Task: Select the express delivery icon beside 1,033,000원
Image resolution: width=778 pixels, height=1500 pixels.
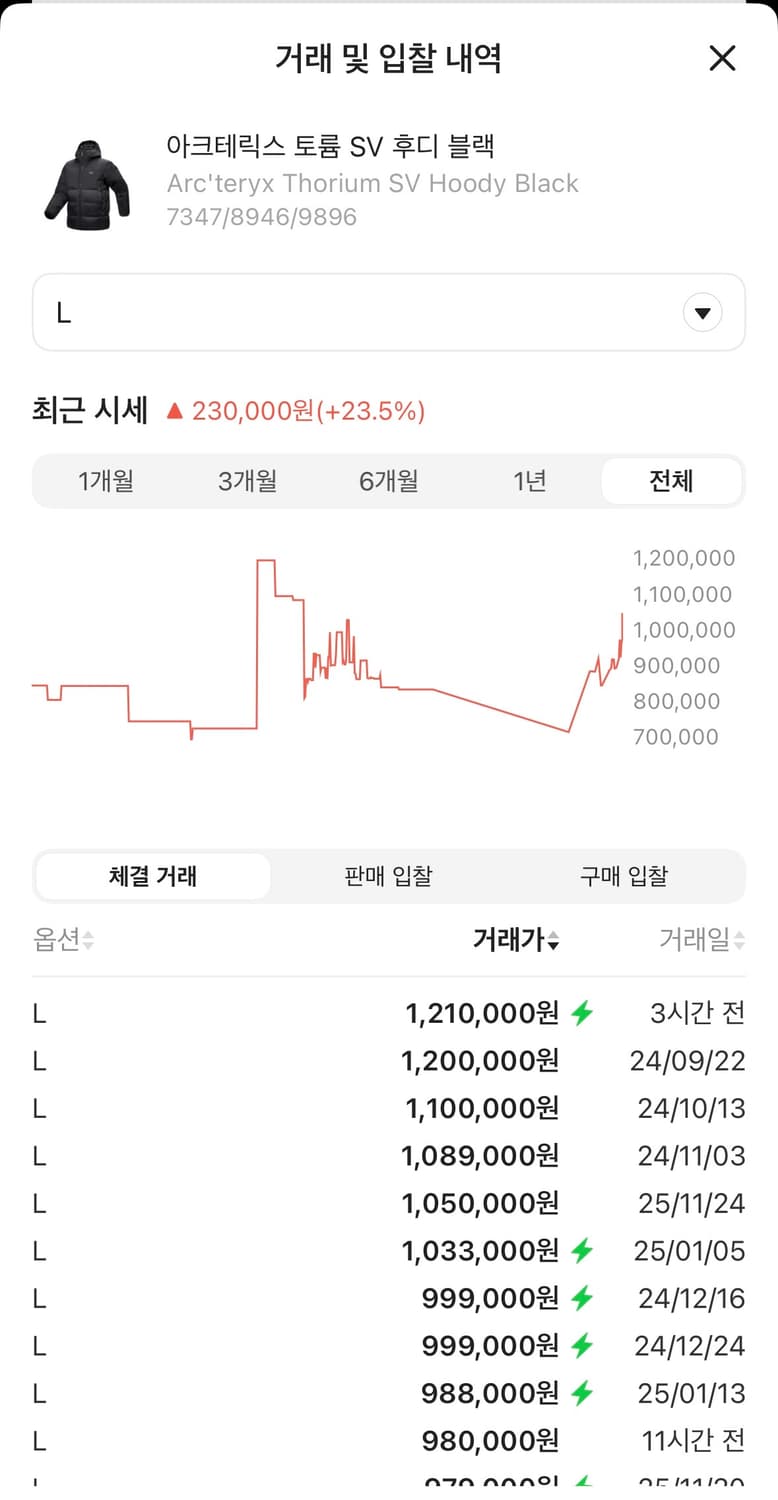Action: point(581,1250)
